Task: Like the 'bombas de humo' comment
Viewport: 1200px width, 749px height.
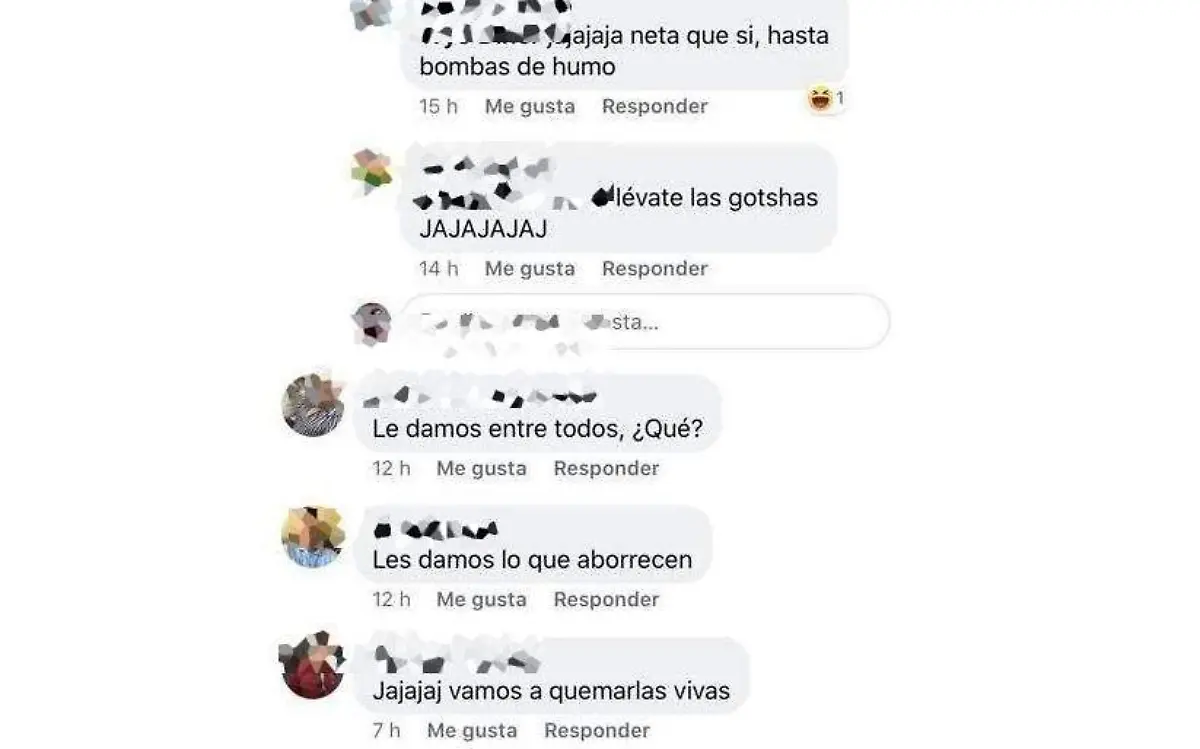Action: coord(529,106)
